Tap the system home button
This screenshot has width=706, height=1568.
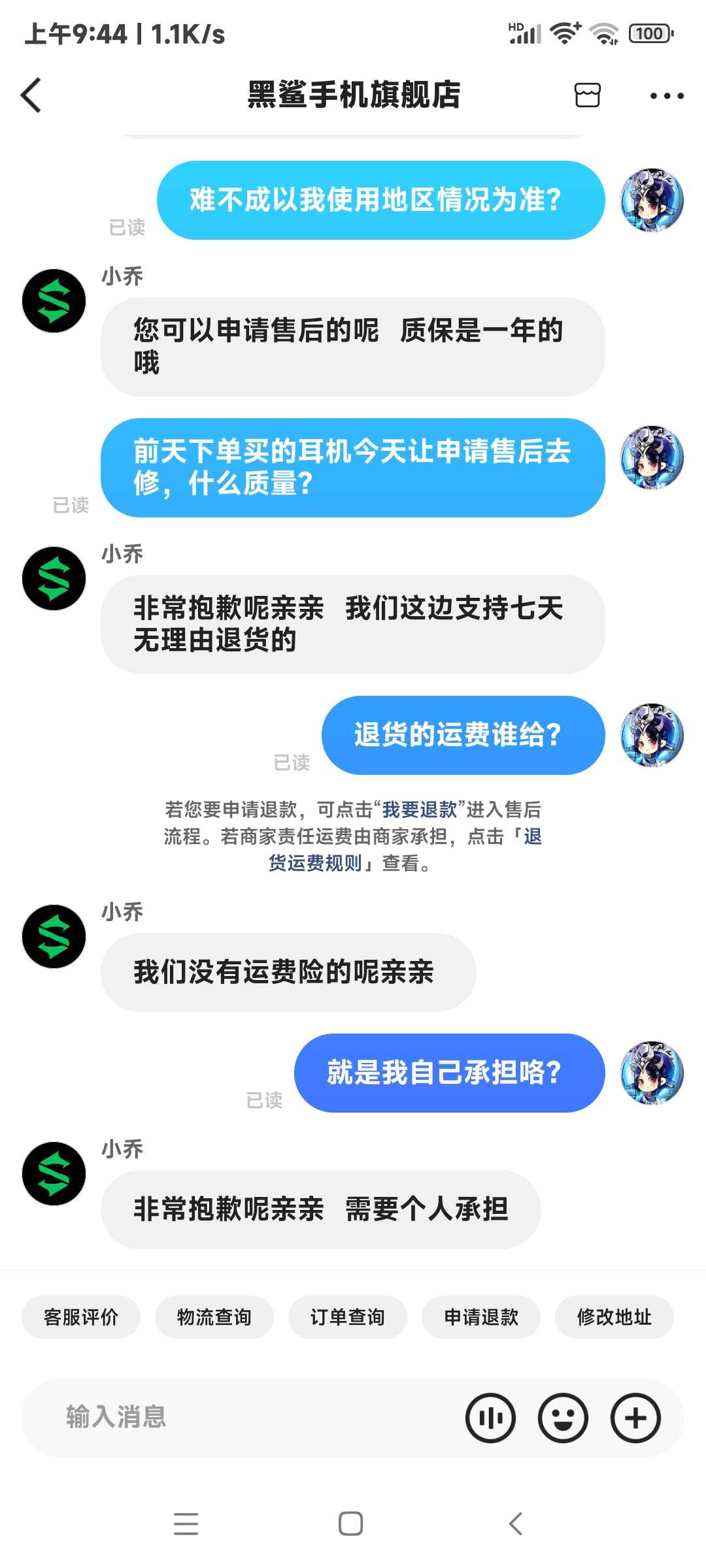coord(351,1524)
